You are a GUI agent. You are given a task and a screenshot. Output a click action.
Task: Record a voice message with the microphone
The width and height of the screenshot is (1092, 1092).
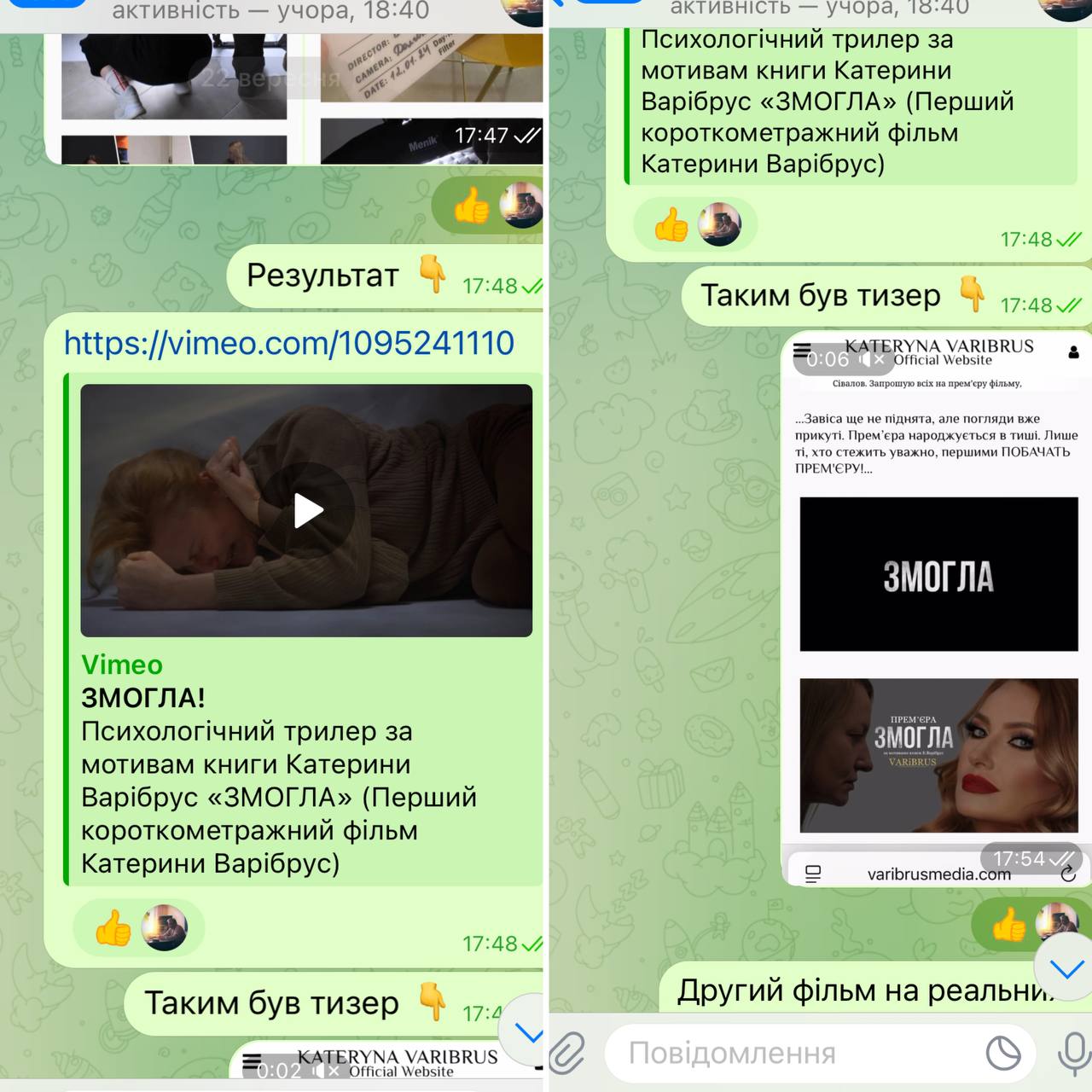click(1072, 1053)
